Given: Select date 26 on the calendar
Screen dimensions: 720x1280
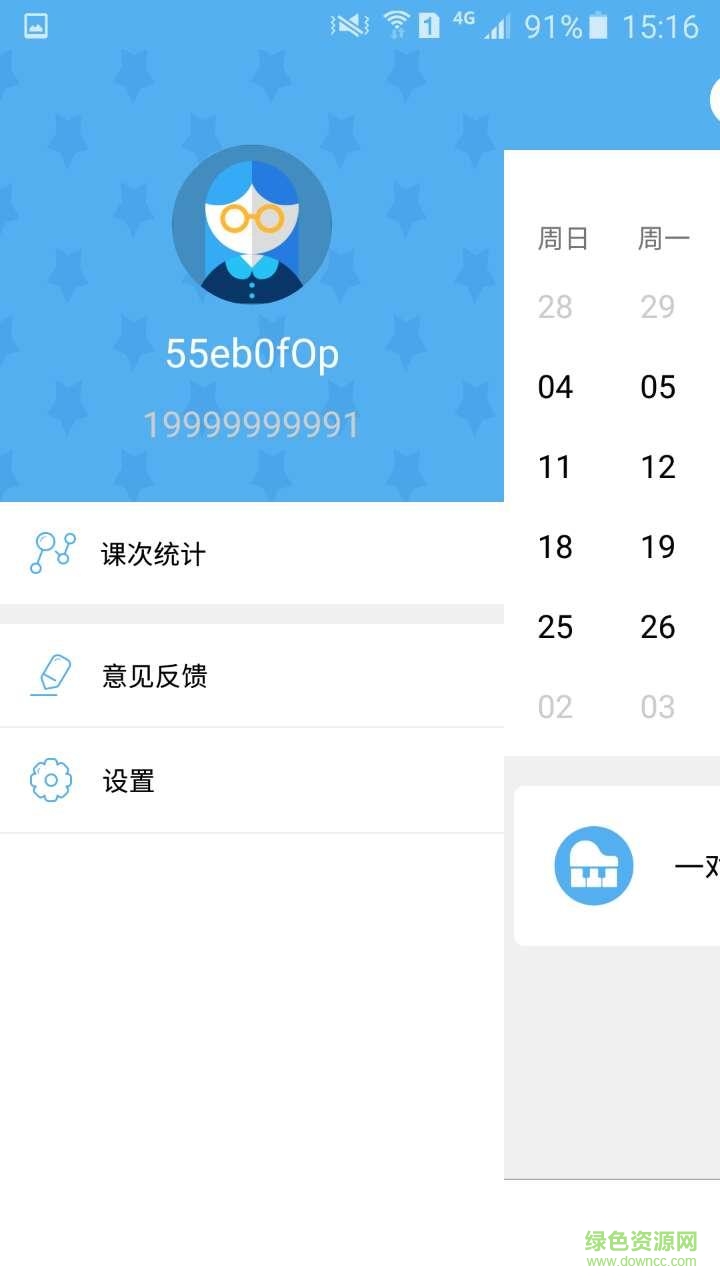Looking at the screenshot, I should point(658,627).
